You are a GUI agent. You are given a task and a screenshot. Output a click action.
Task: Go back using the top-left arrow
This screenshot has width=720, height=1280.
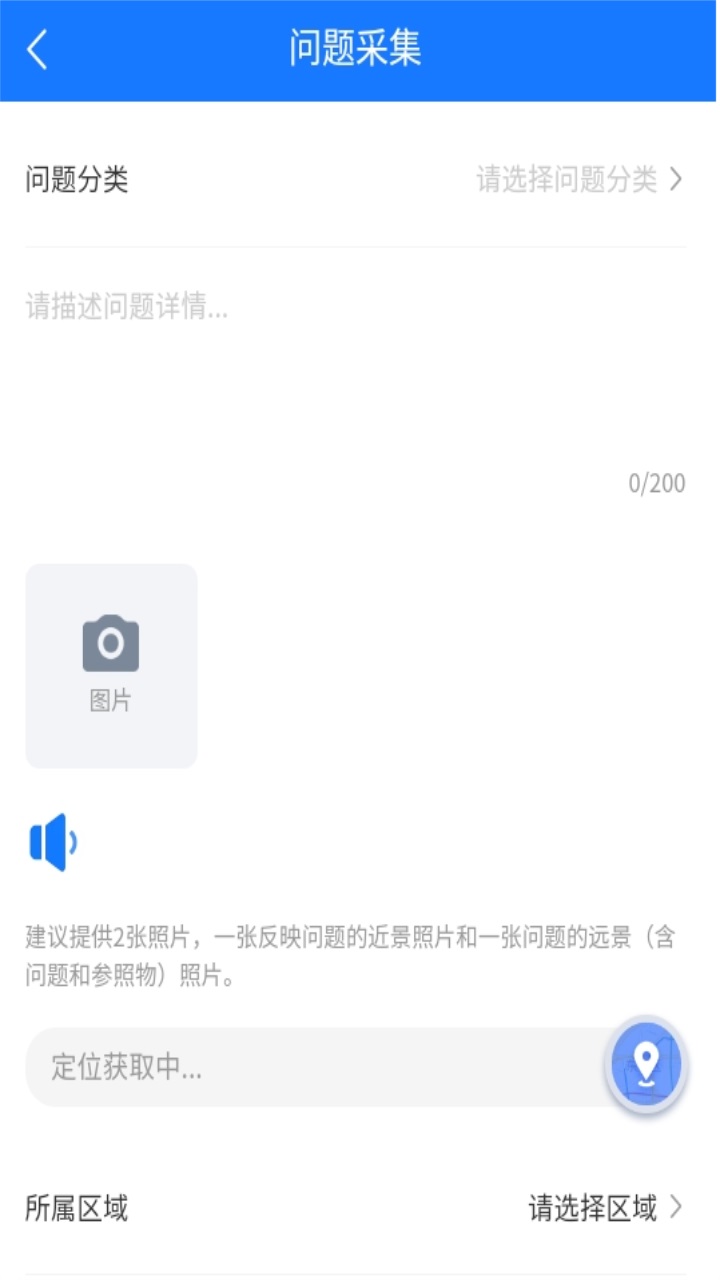coord(36,49)
